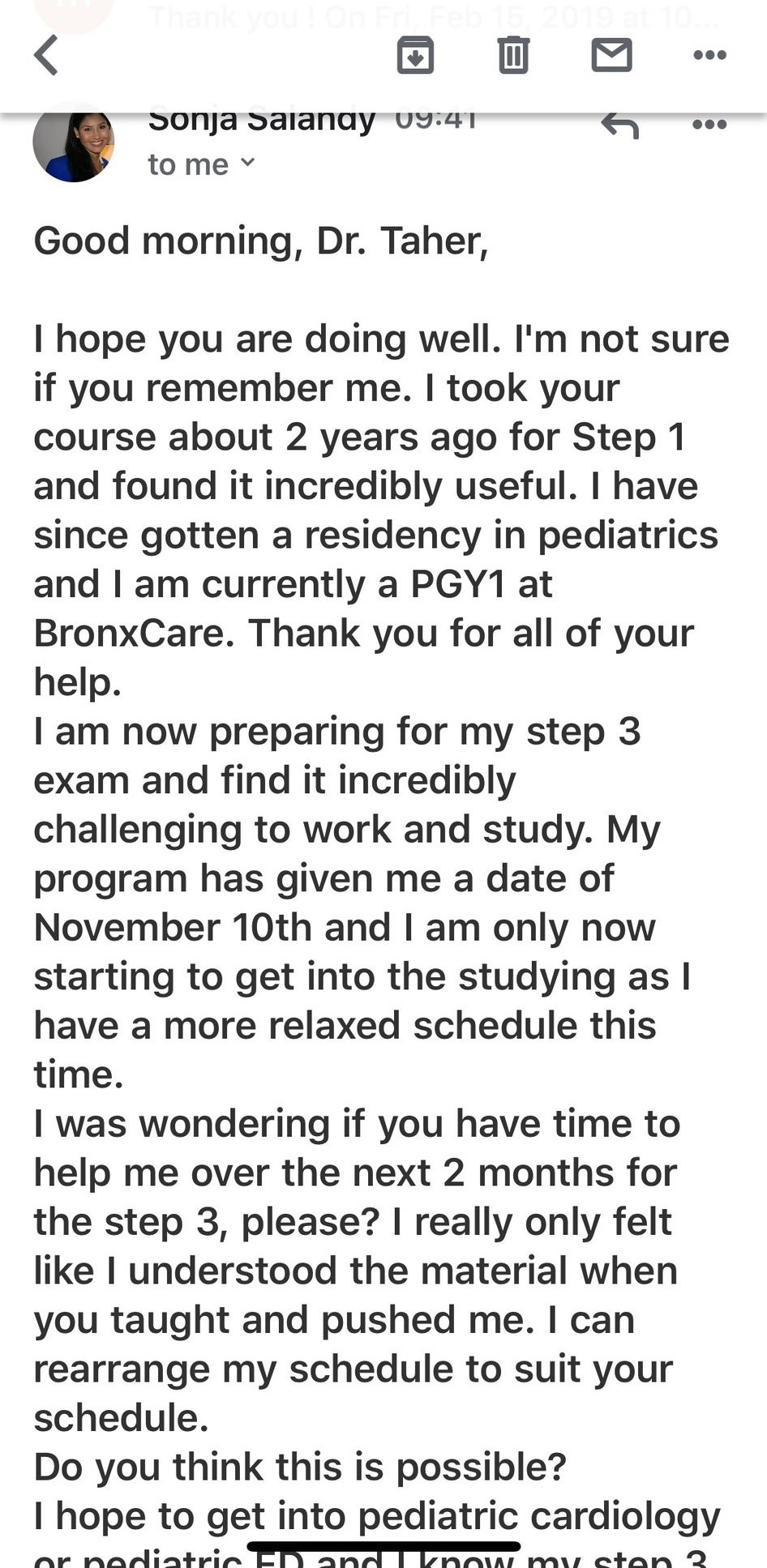Delete this email with the trash icon
The height and width of the screenshot is (1568, 767).
[513, 55]
